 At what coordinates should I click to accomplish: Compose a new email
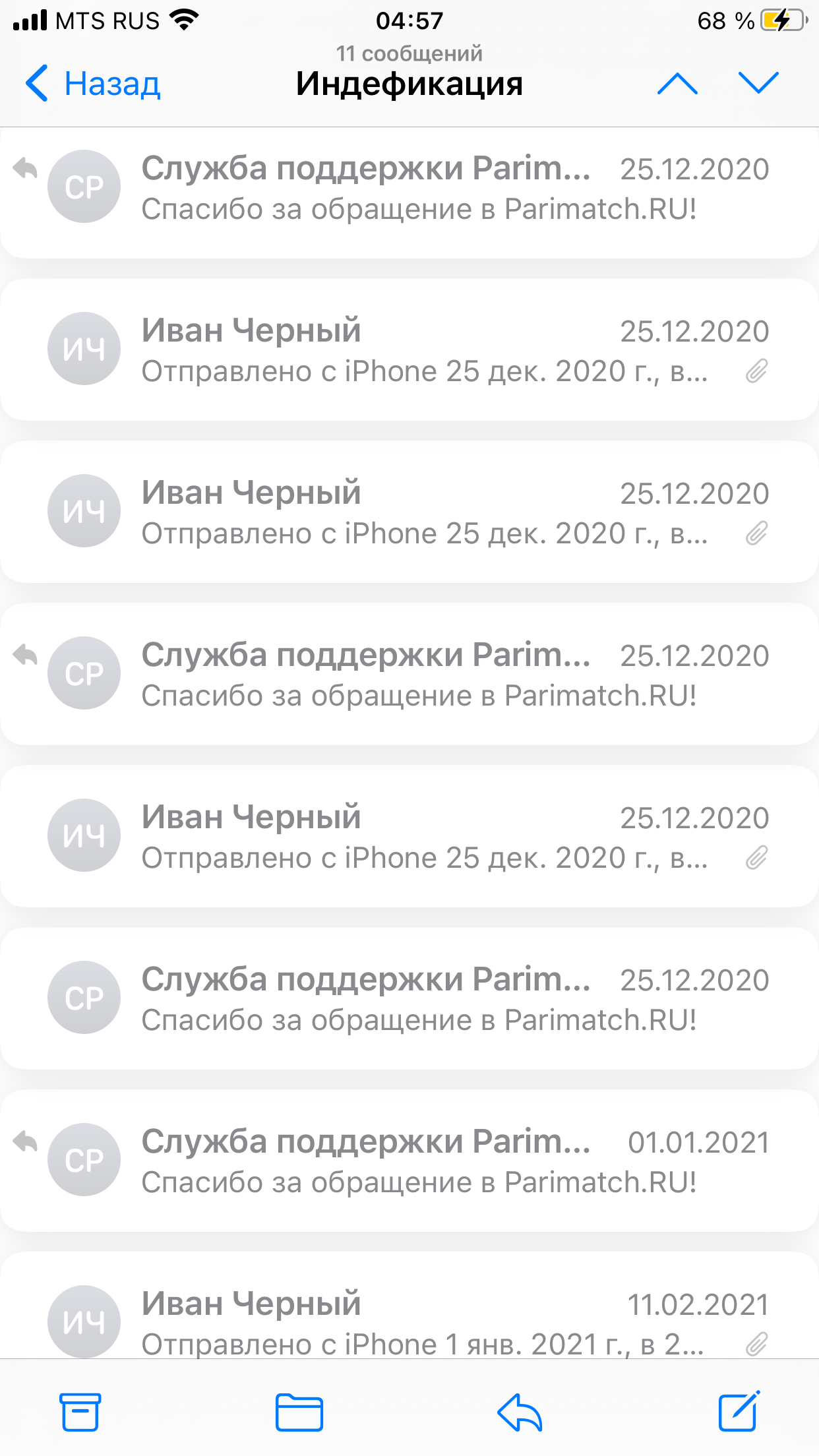tap(739, 1412)
